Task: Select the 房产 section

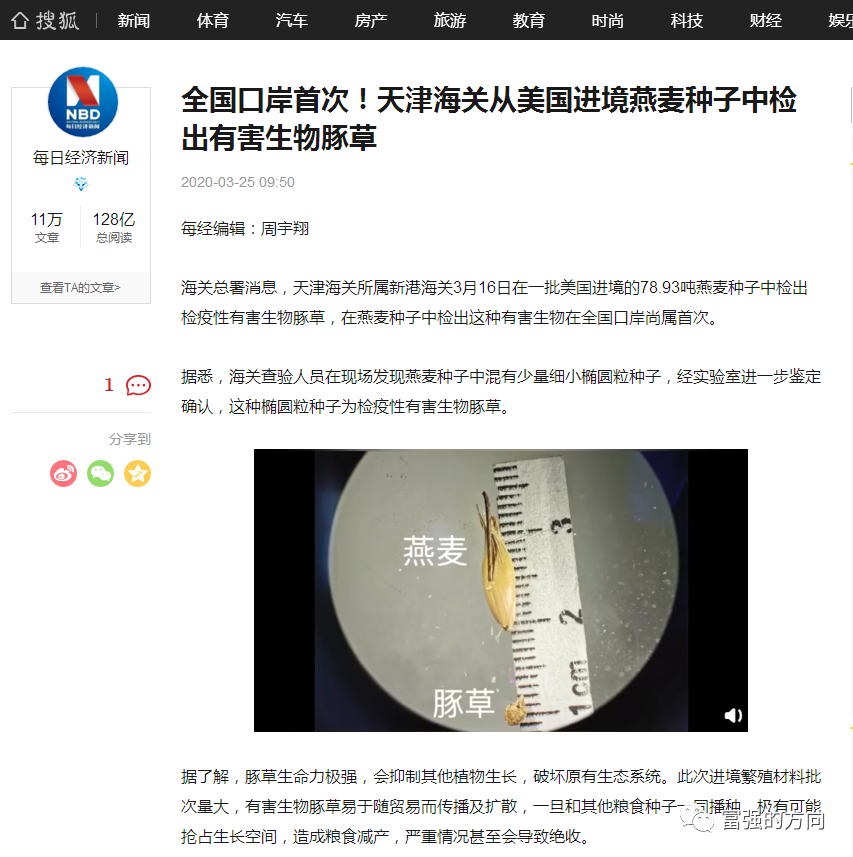Action: 370,20
